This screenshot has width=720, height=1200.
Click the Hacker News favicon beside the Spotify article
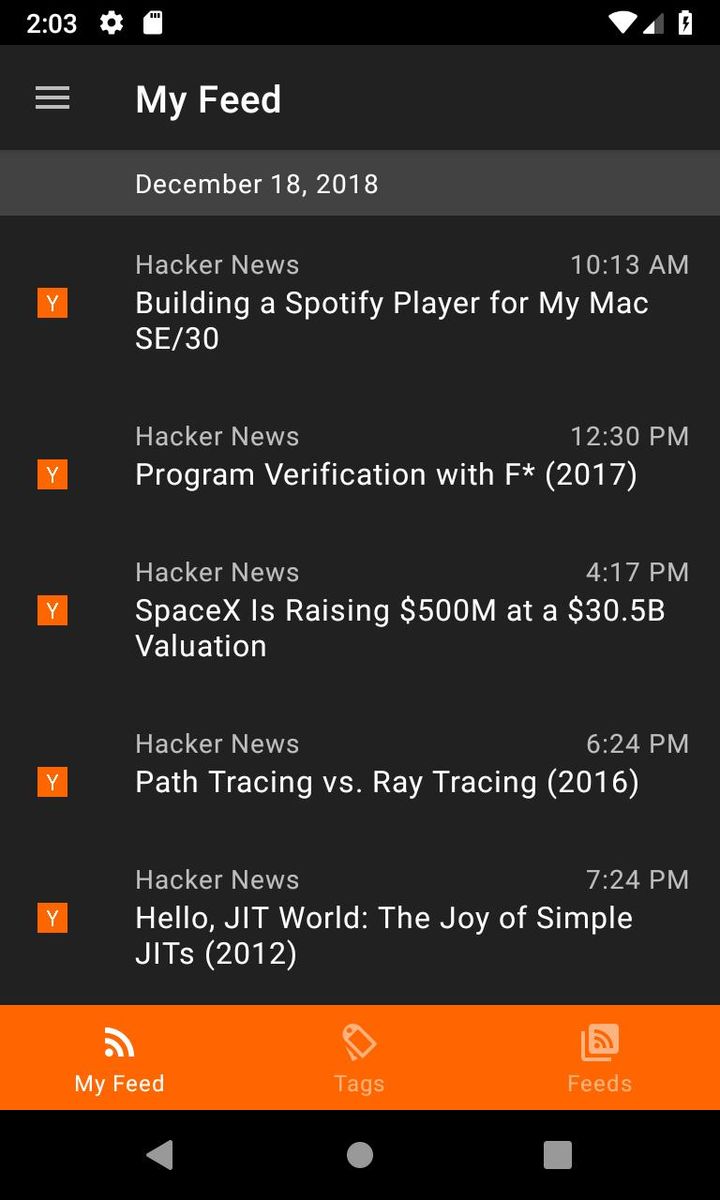click(x=52, y=302)
